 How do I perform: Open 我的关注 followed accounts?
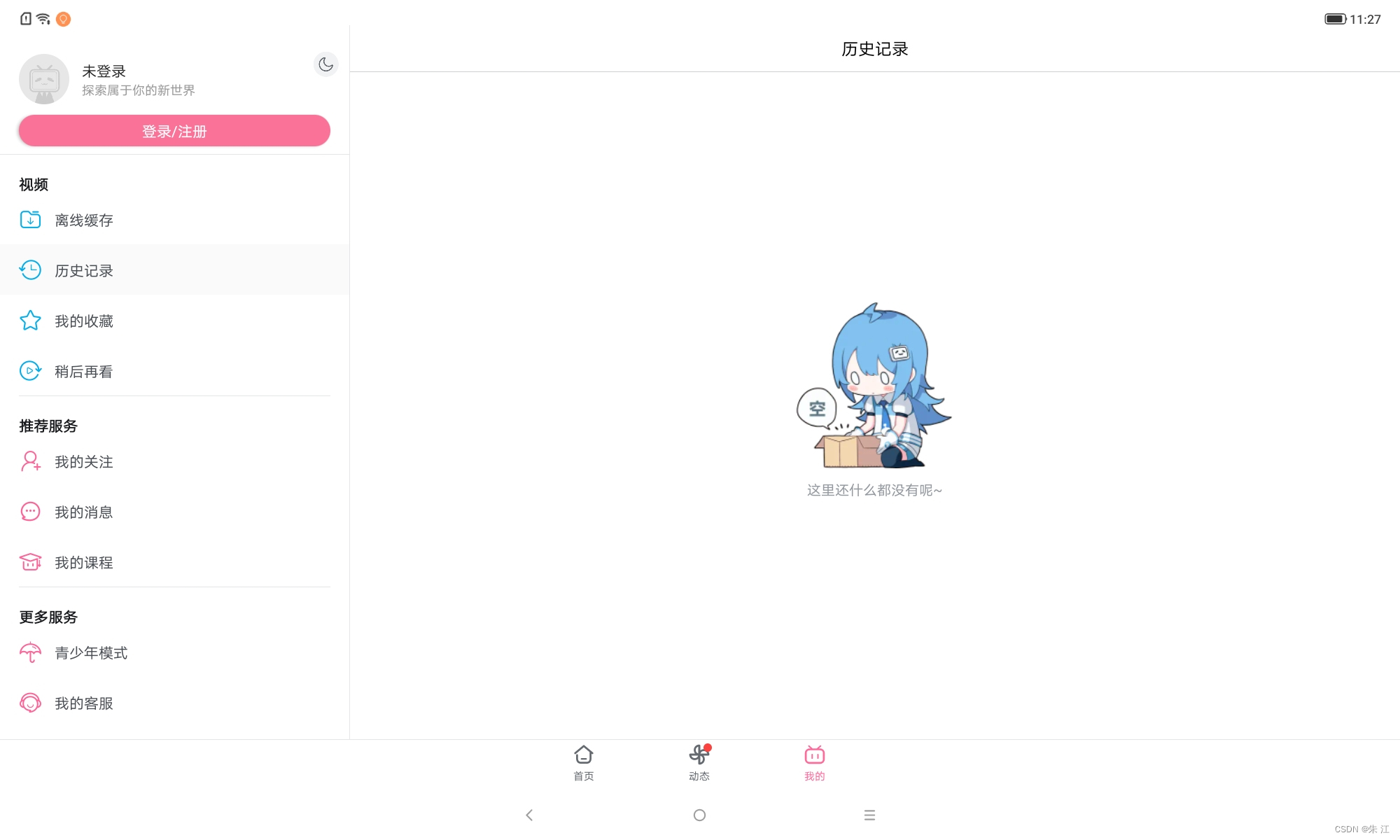tap(84, 462)
